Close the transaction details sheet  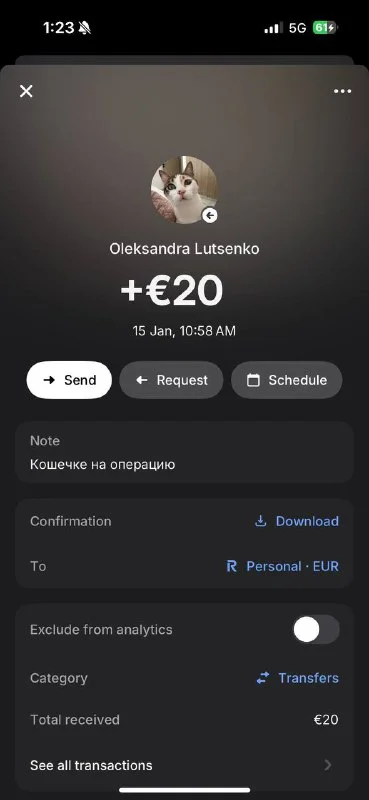pyautogui.click(x=26, y=91)
